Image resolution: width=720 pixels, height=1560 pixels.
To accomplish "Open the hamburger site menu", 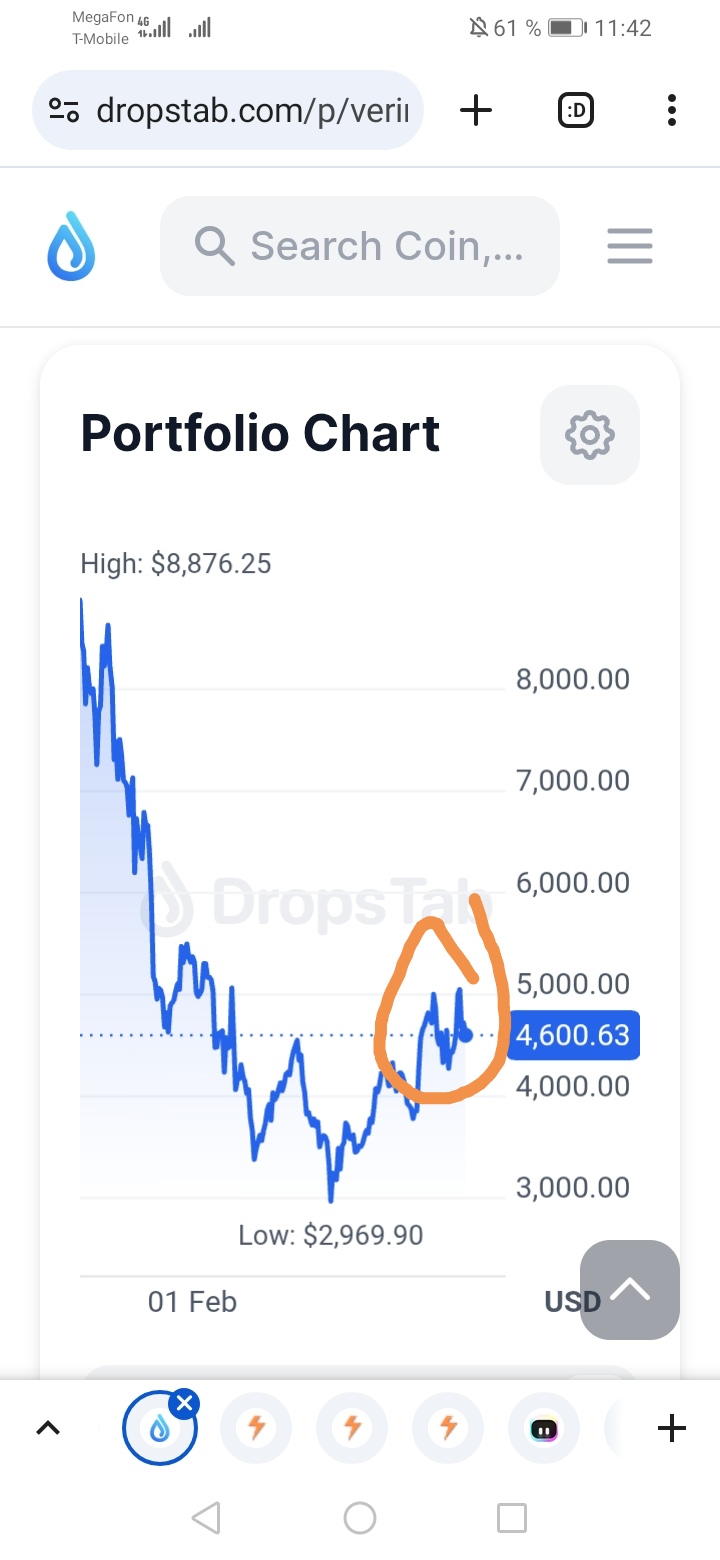I will point(630,246).
